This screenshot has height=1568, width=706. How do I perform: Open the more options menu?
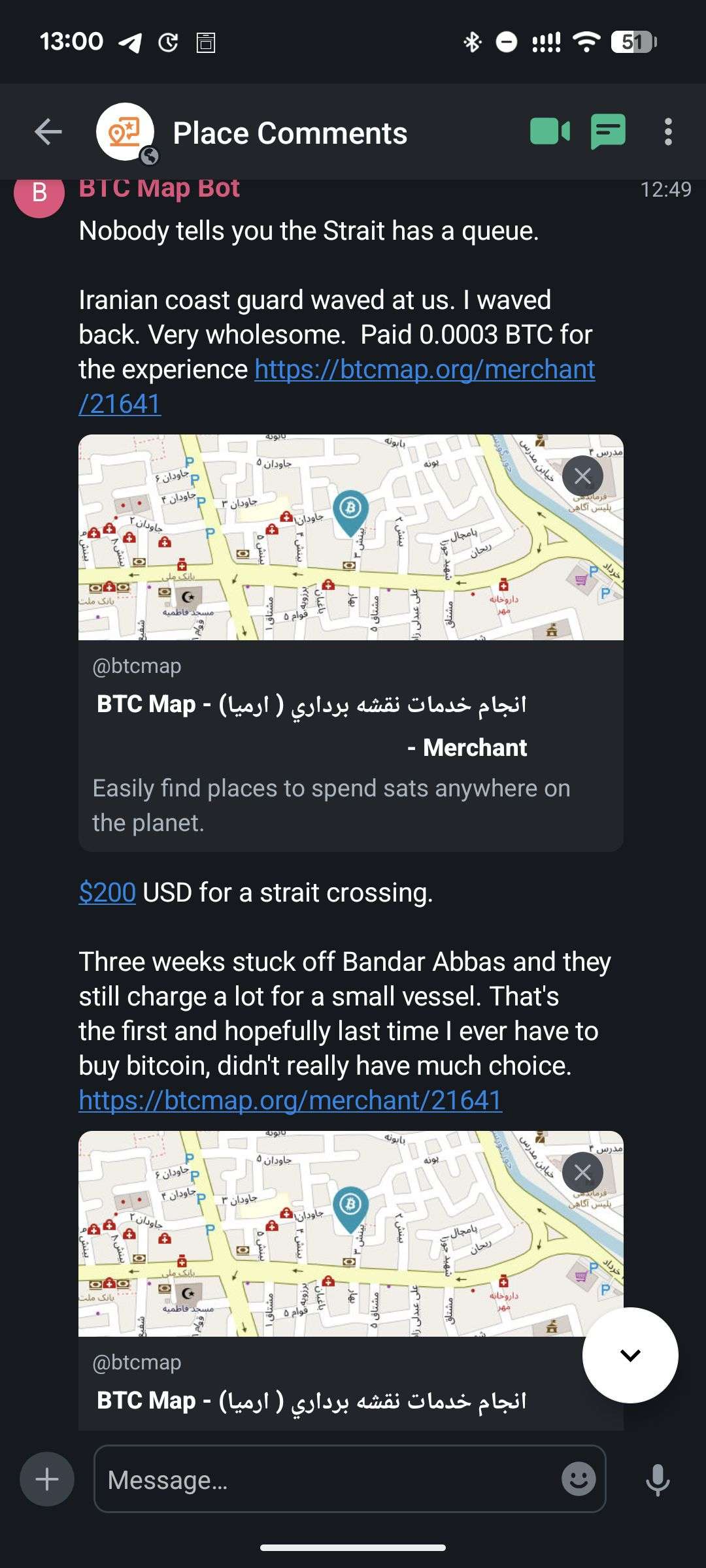pos(667,132)
